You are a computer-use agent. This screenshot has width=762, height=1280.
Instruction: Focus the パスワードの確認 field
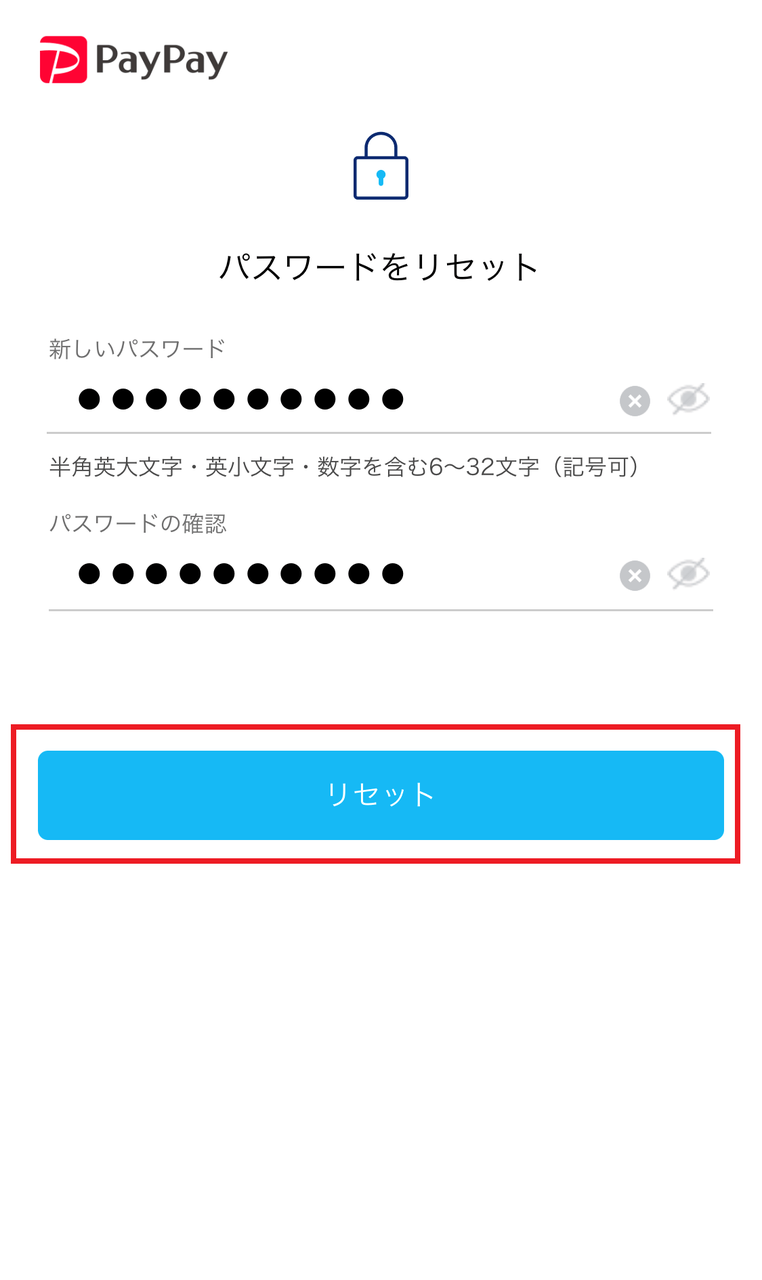pyautogui.click(x=330, y=574)
